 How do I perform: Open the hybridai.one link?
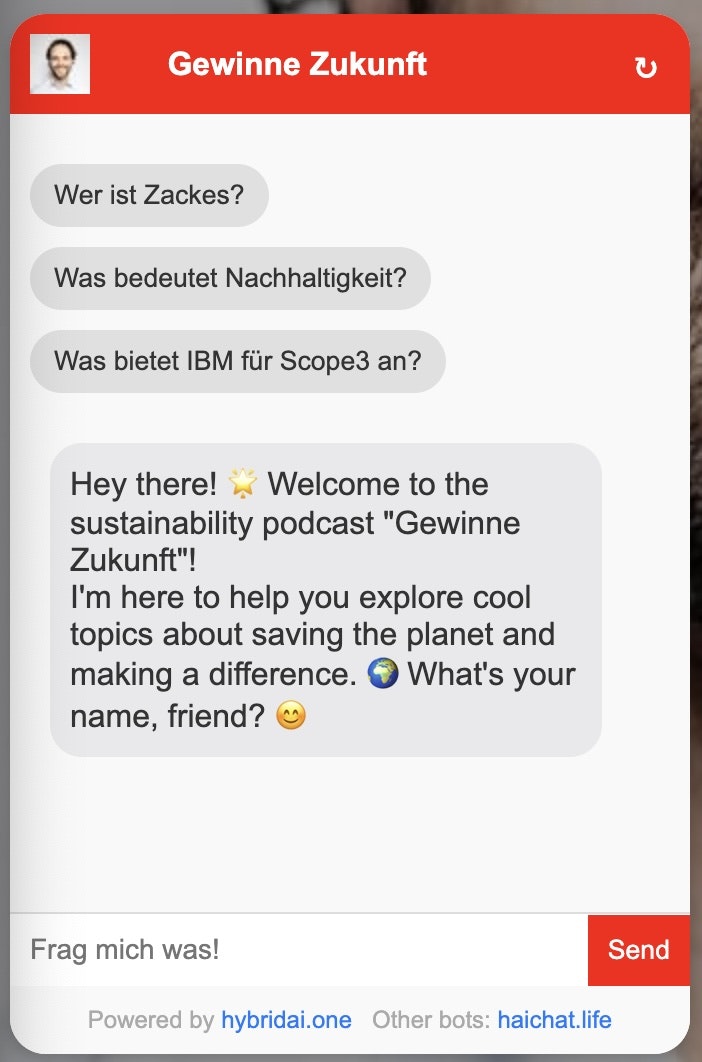point(286,1020)
